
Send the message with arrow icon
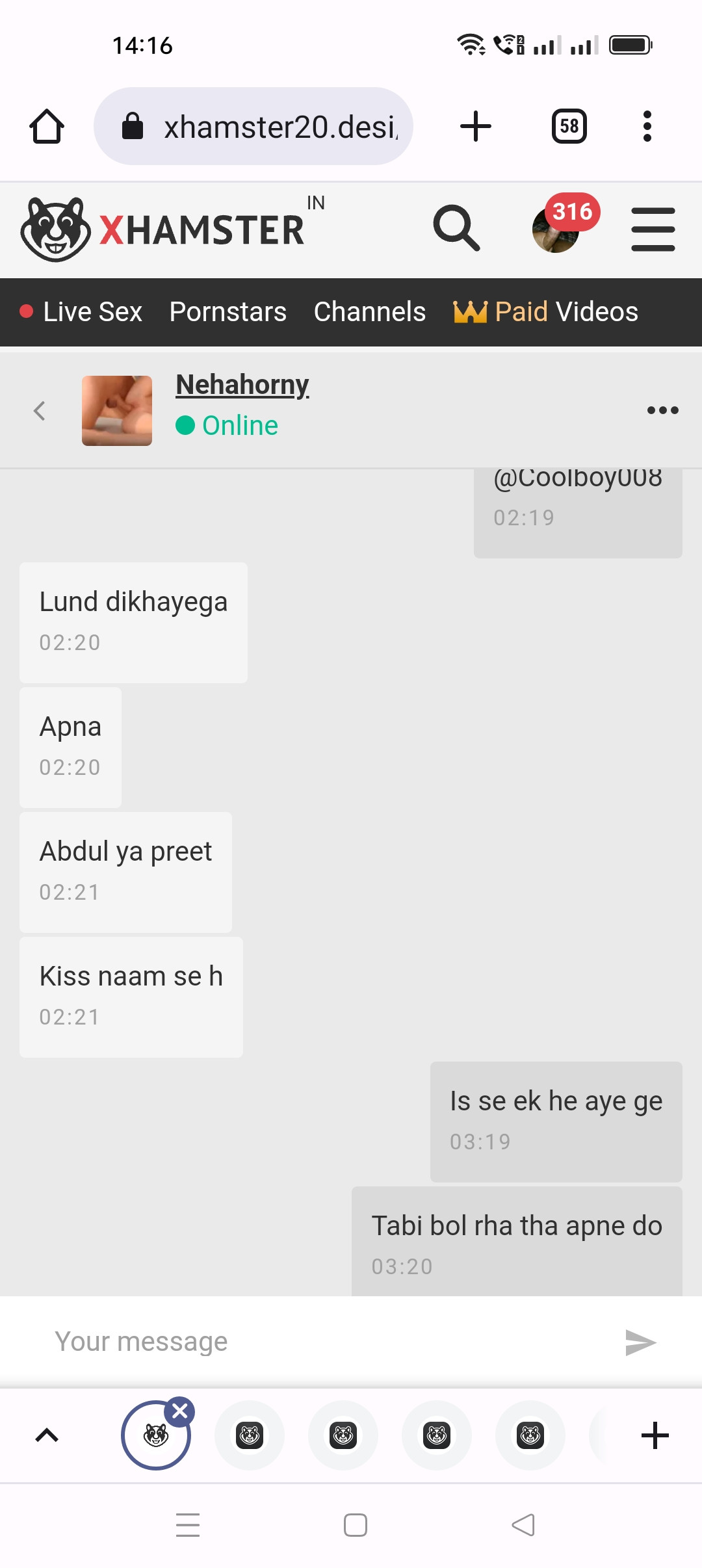[x=640, y=1342]
